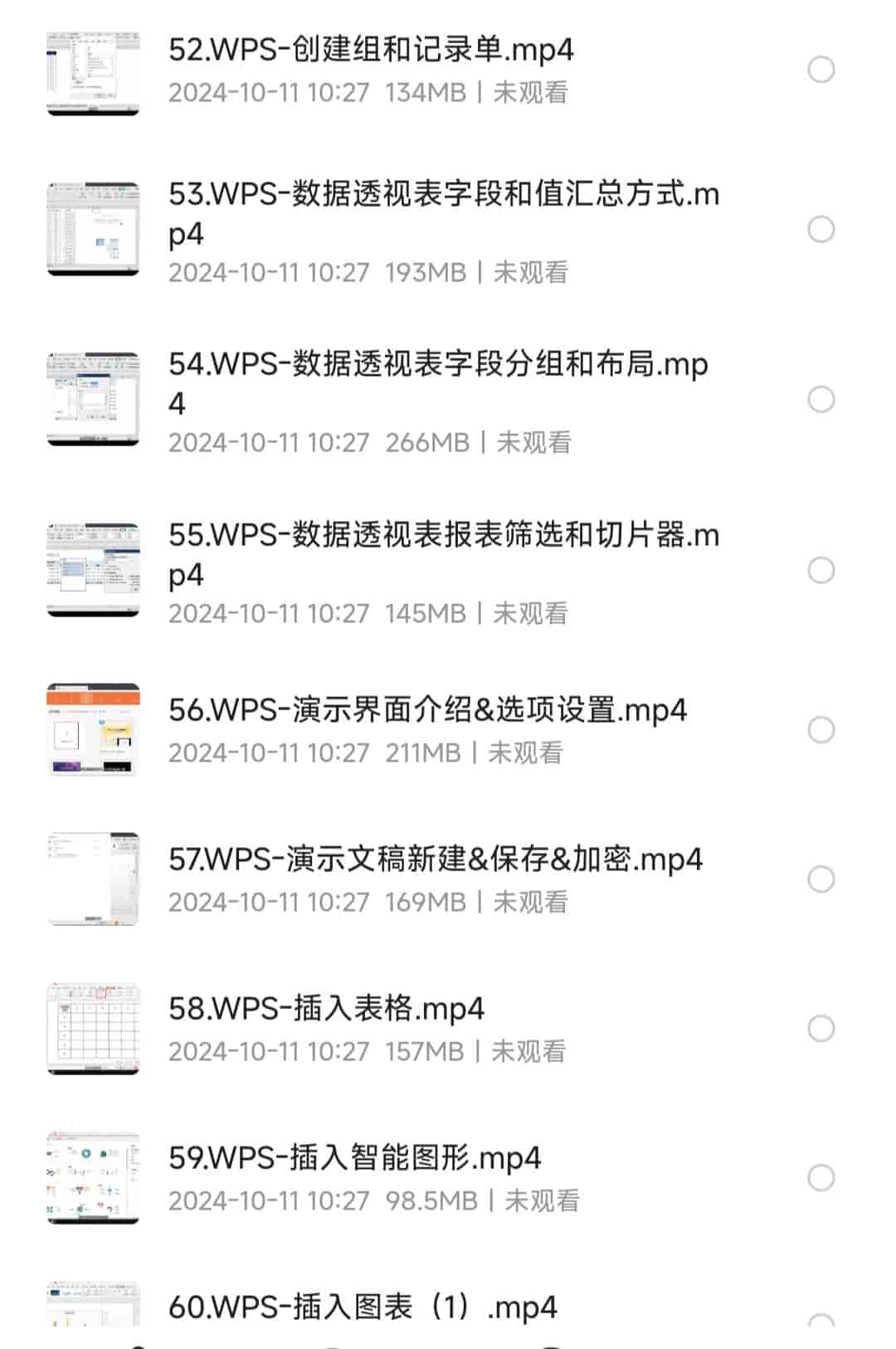Open video 54.WPS-数据透视表字段分组和布局
Viewport: 896px width, 1349px height.
[x=437, y=383]
